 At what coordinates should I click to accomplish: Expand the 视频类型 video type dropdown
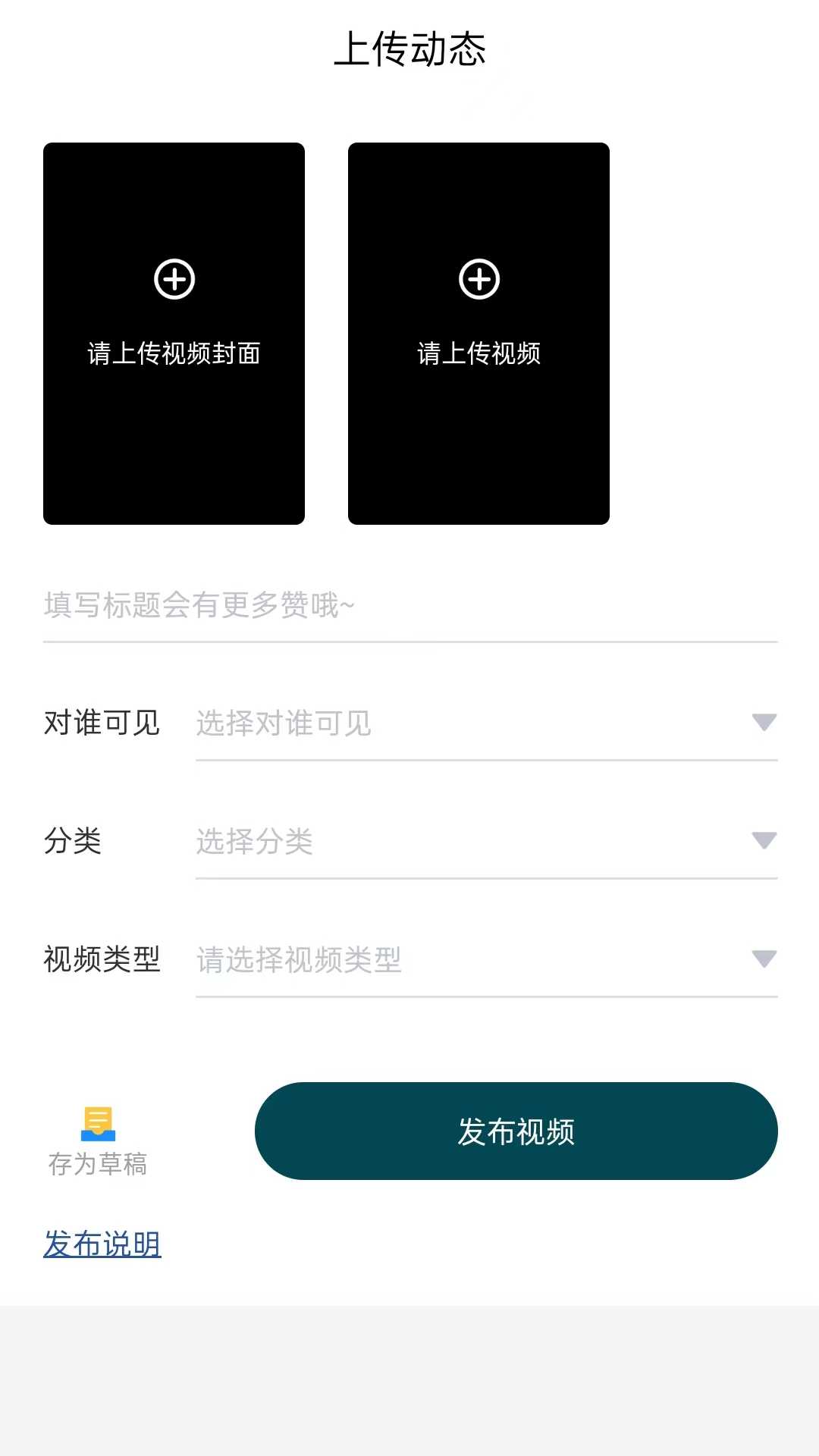763,960
